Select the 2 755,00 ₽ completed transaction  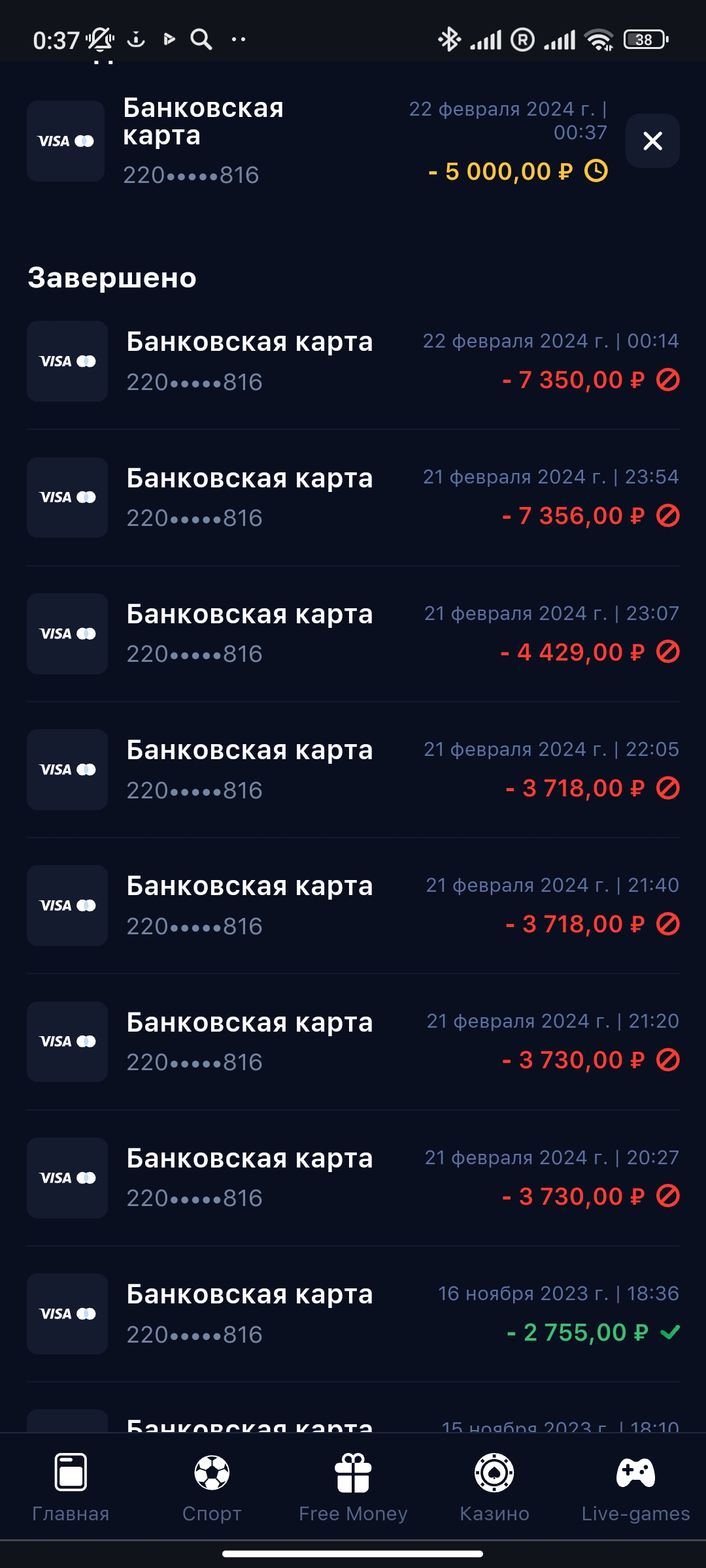point(353,1314)
